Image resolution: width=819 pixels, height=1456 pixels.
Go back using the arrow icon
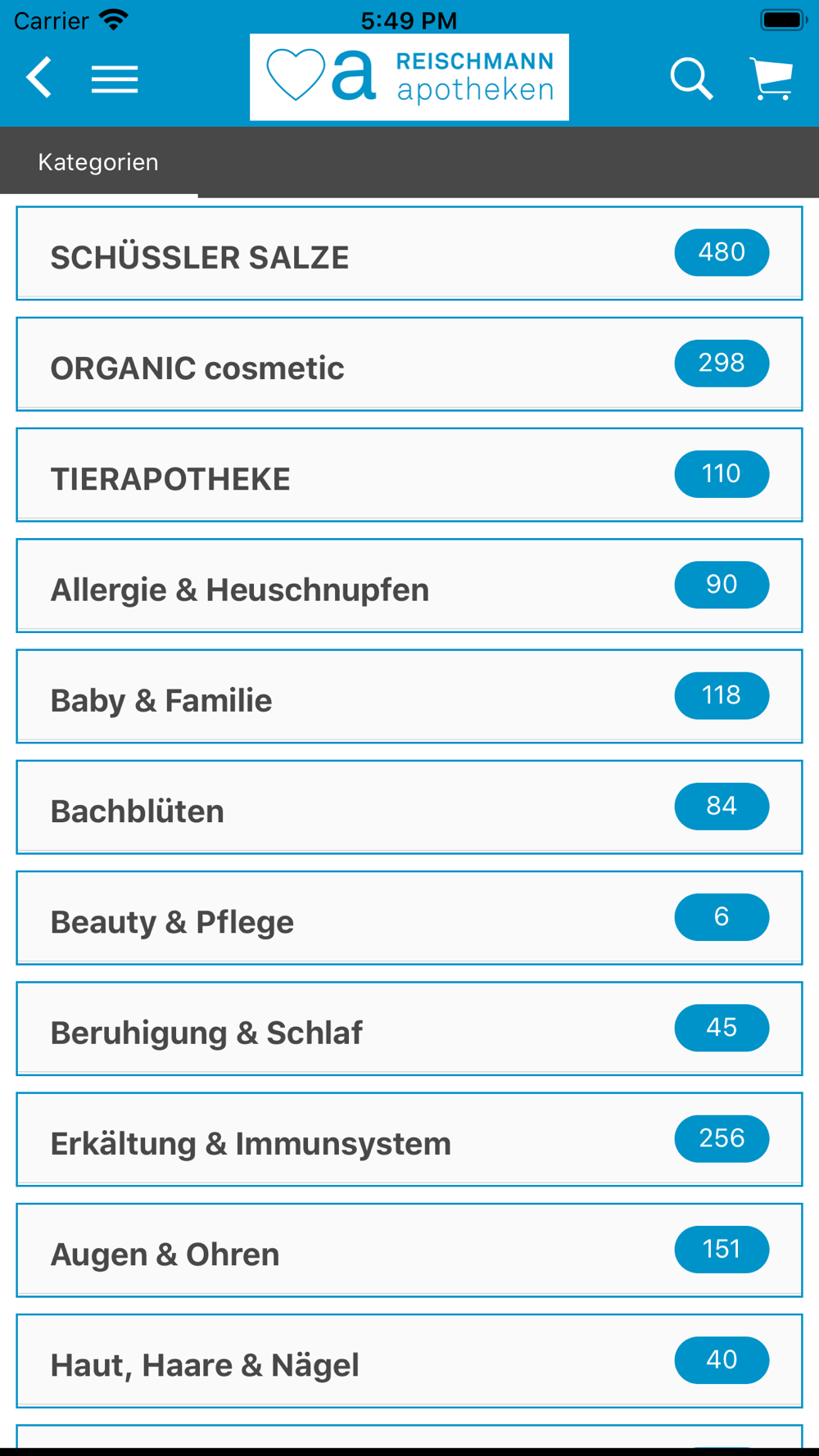(38, 78)
